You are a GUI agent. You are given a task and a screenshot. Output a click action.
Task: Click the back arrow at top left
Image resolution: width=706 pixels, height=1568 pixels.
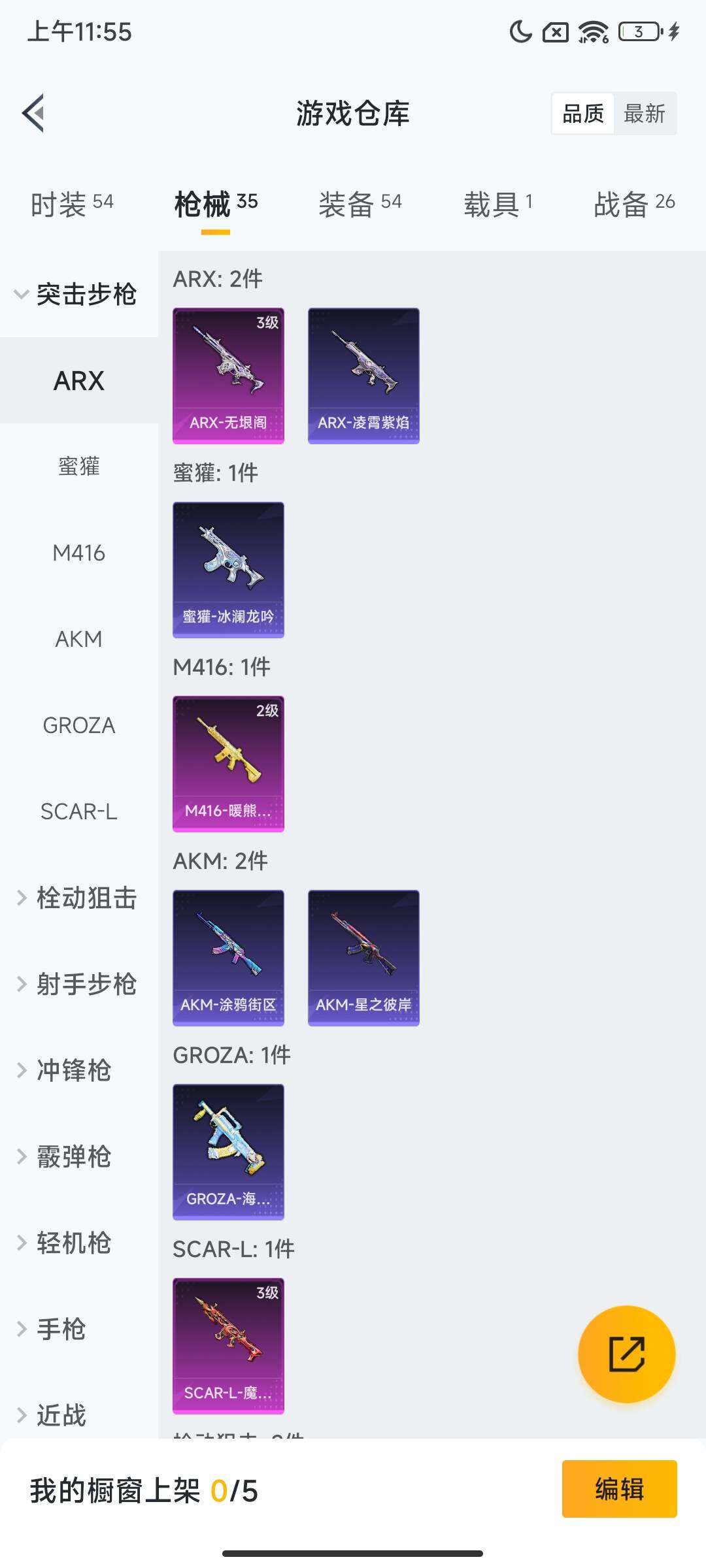tap(33, 112)
